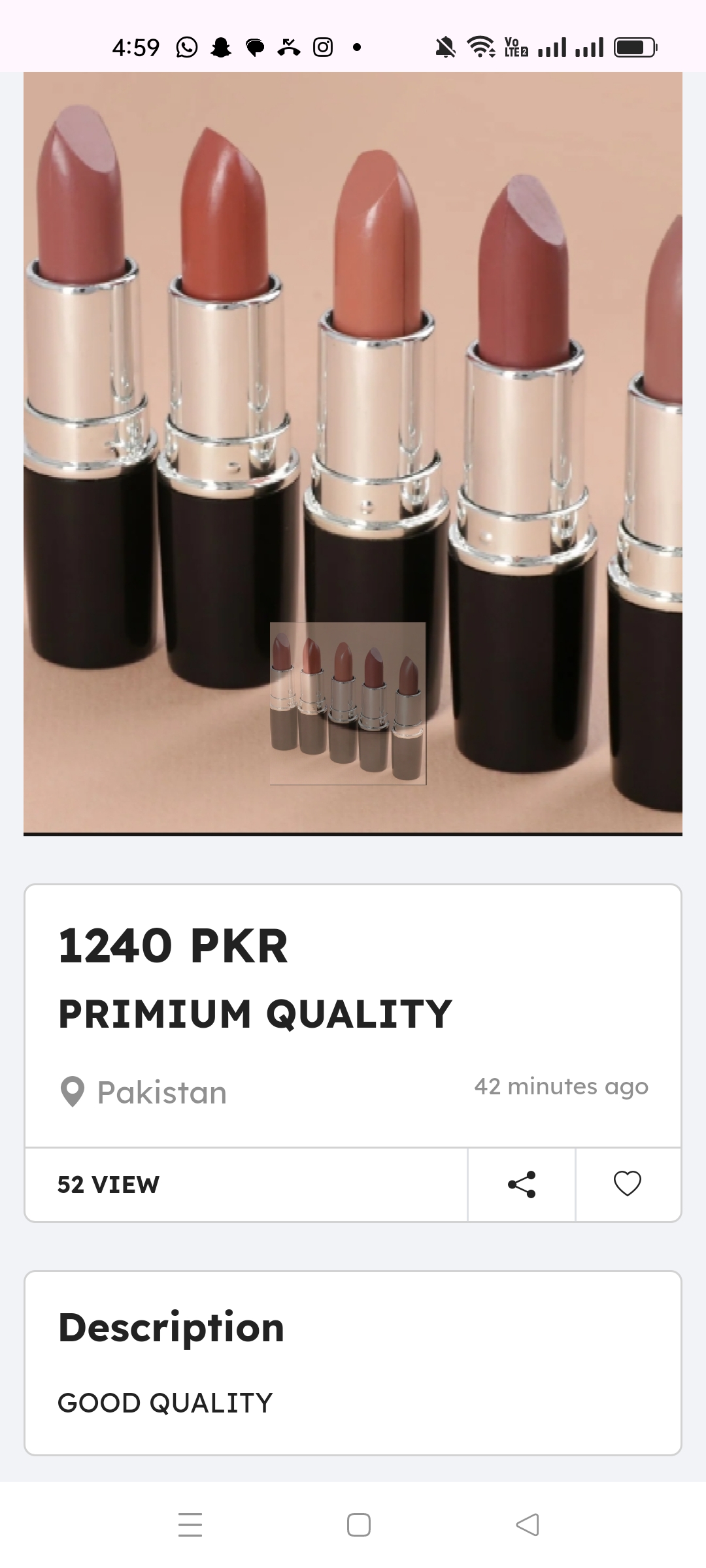The height and width of the screenshot is (1568, 706).
Task: Go back using system back button
Action: coord(527,1525)
